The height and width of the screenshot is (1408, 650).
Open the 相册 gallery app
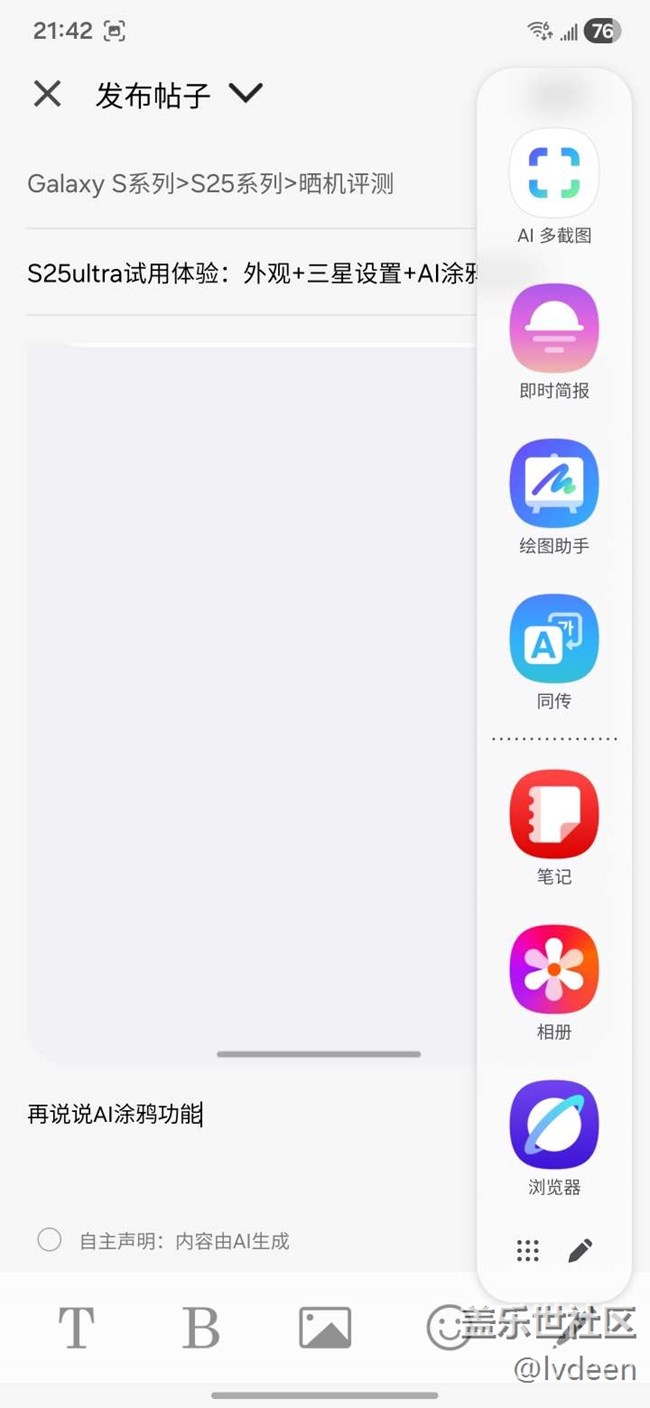tap(554, 969)
